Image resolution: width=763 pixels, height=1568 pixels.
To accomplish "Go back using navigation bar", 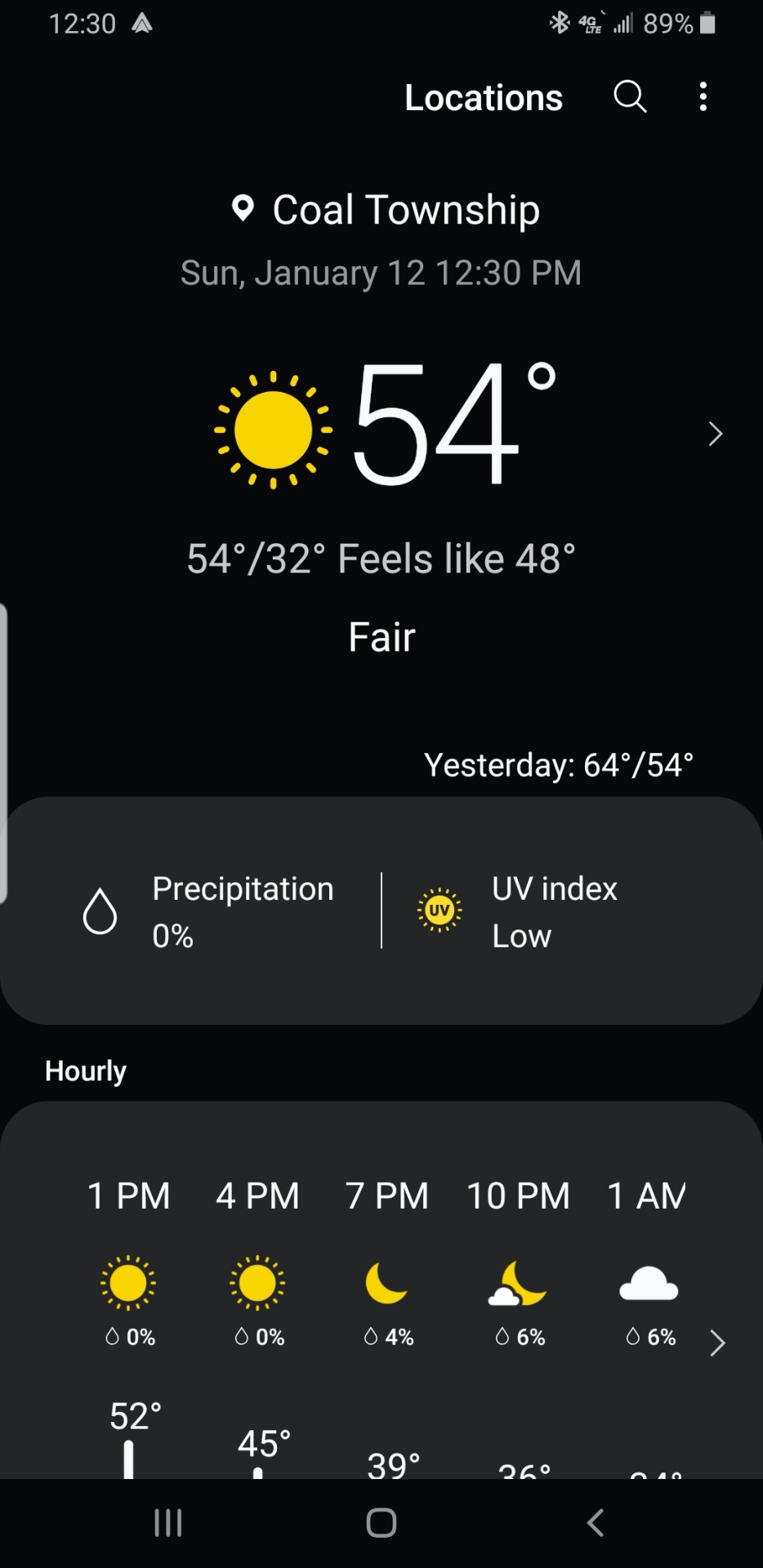I will pyautogui.click(x=596, y=1522).
